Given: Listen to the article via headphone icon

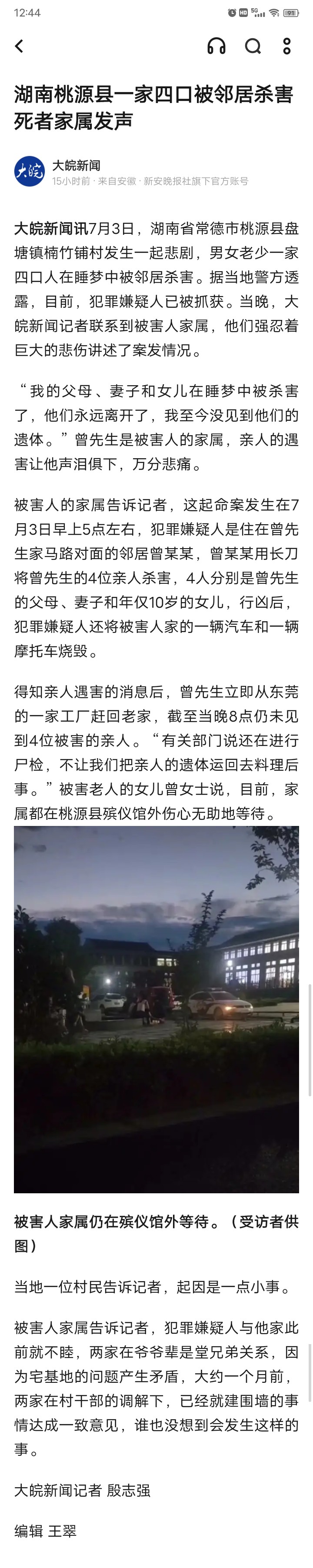Looking at the screenshot, I should [216, 46].
